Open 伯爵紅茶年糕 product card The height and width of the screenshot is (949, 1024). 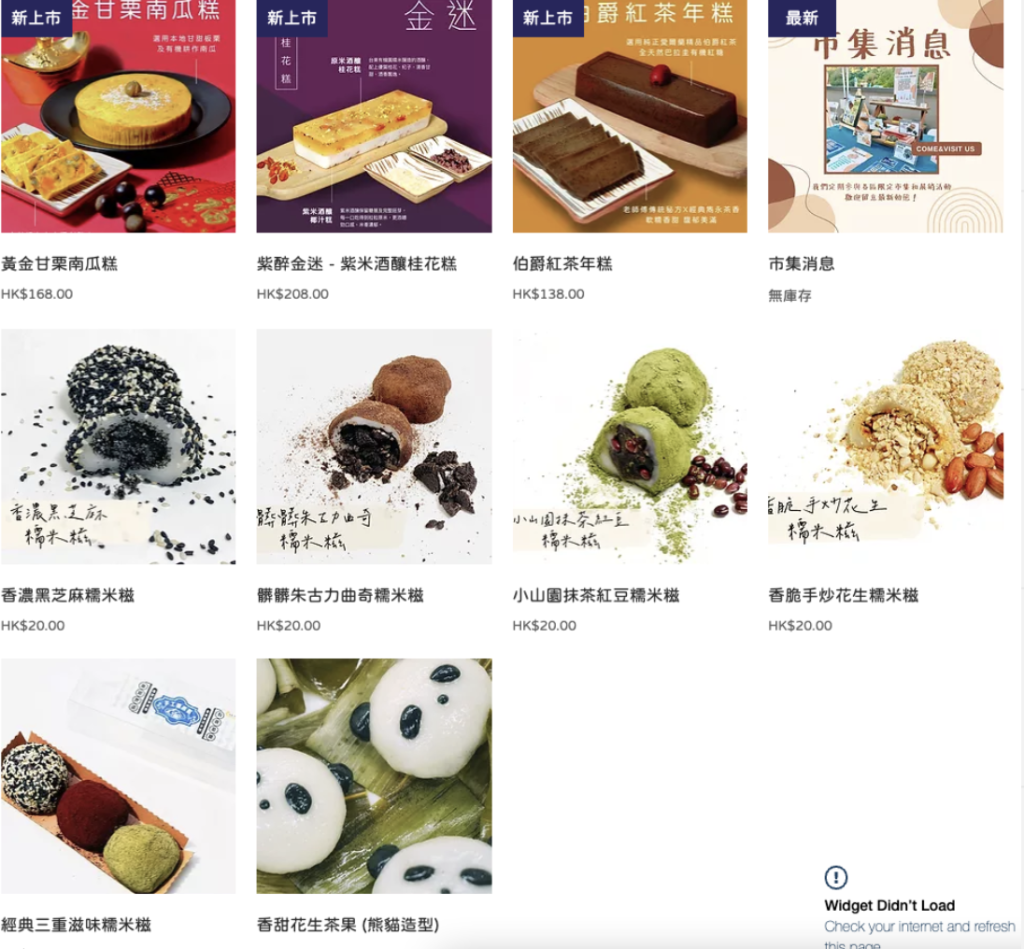629,120
